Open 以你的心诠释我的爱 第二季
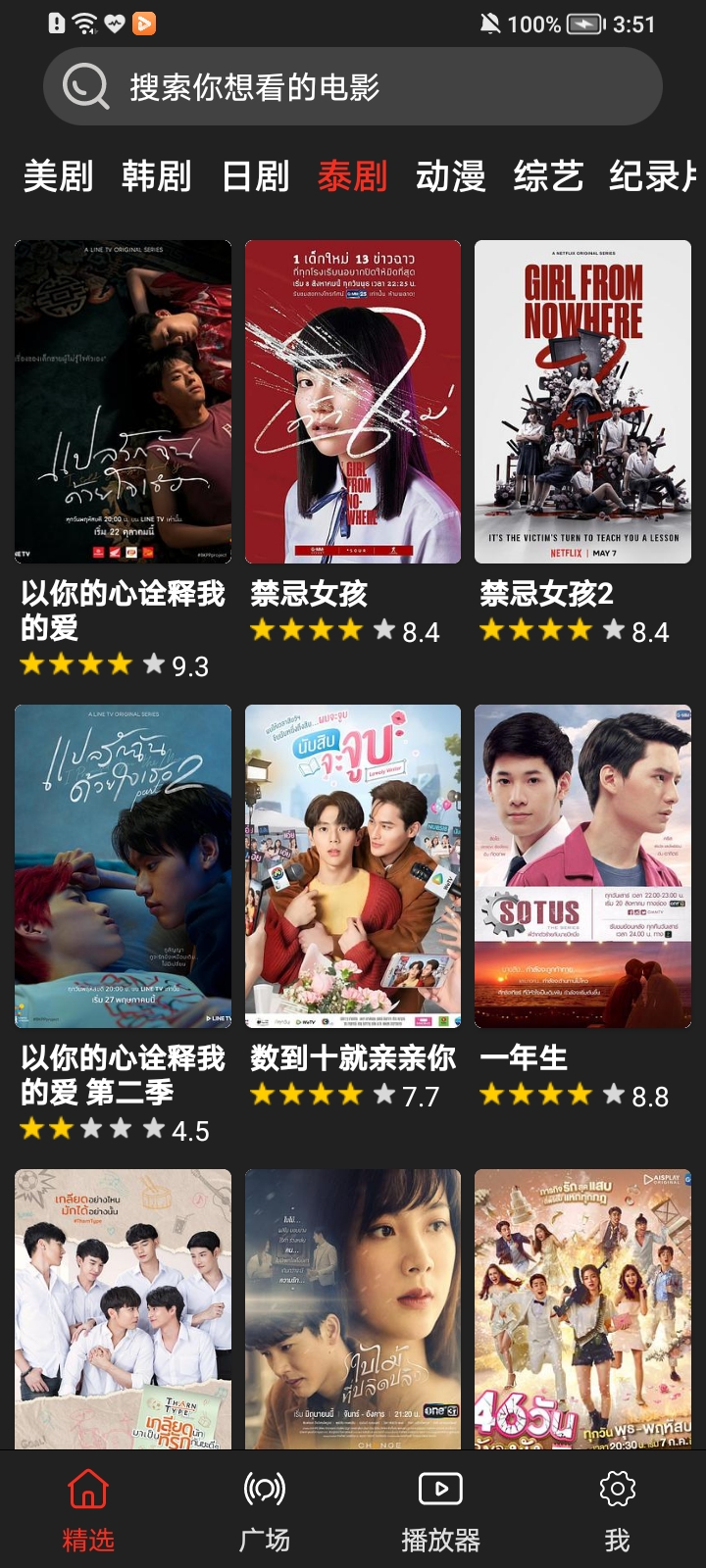Screen dimensions: 706x1568 (x=123, y=866)
